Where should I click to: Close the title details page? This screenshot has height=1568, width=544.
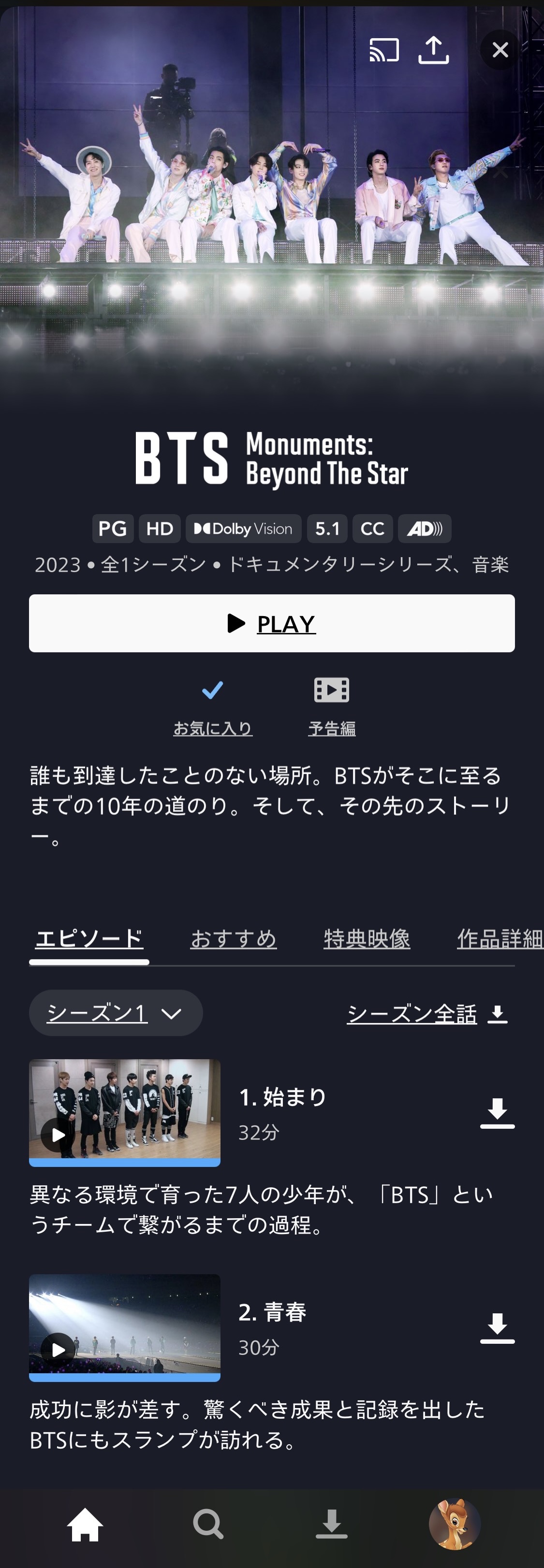500,50
